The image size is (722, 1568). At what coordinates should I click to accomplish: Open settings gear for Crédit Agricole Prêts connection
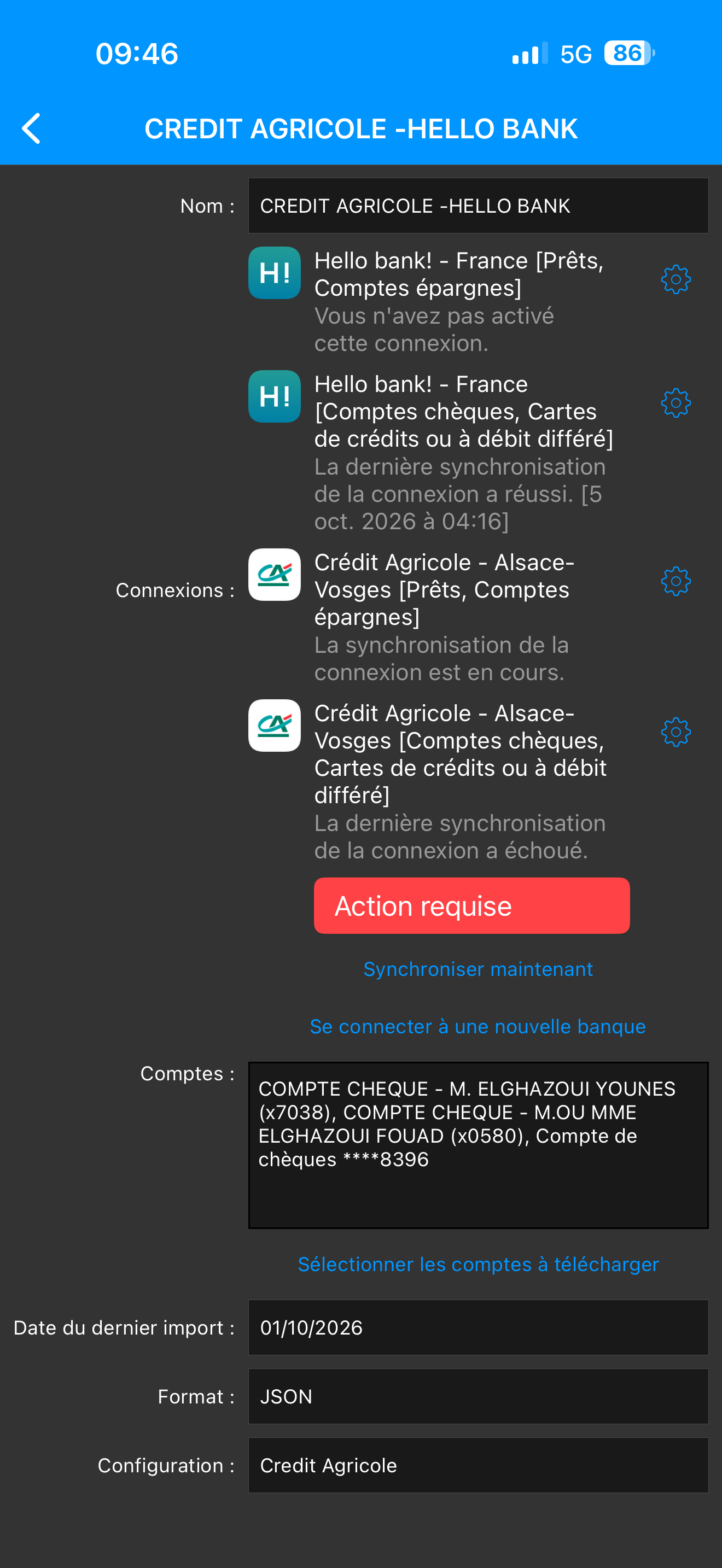point(676,581)
